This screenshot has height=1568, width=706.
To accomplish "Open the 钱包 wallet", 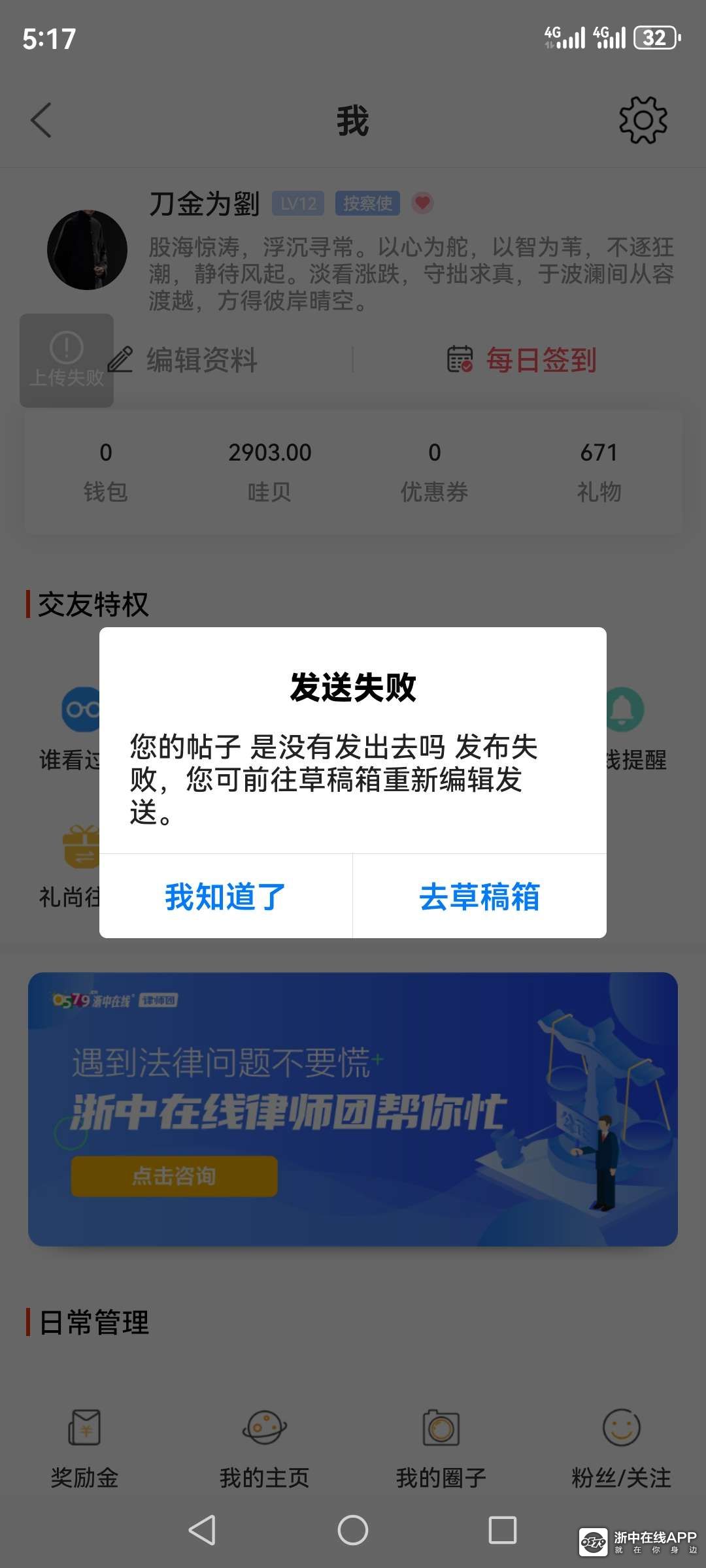I will (x=106, y=470).
